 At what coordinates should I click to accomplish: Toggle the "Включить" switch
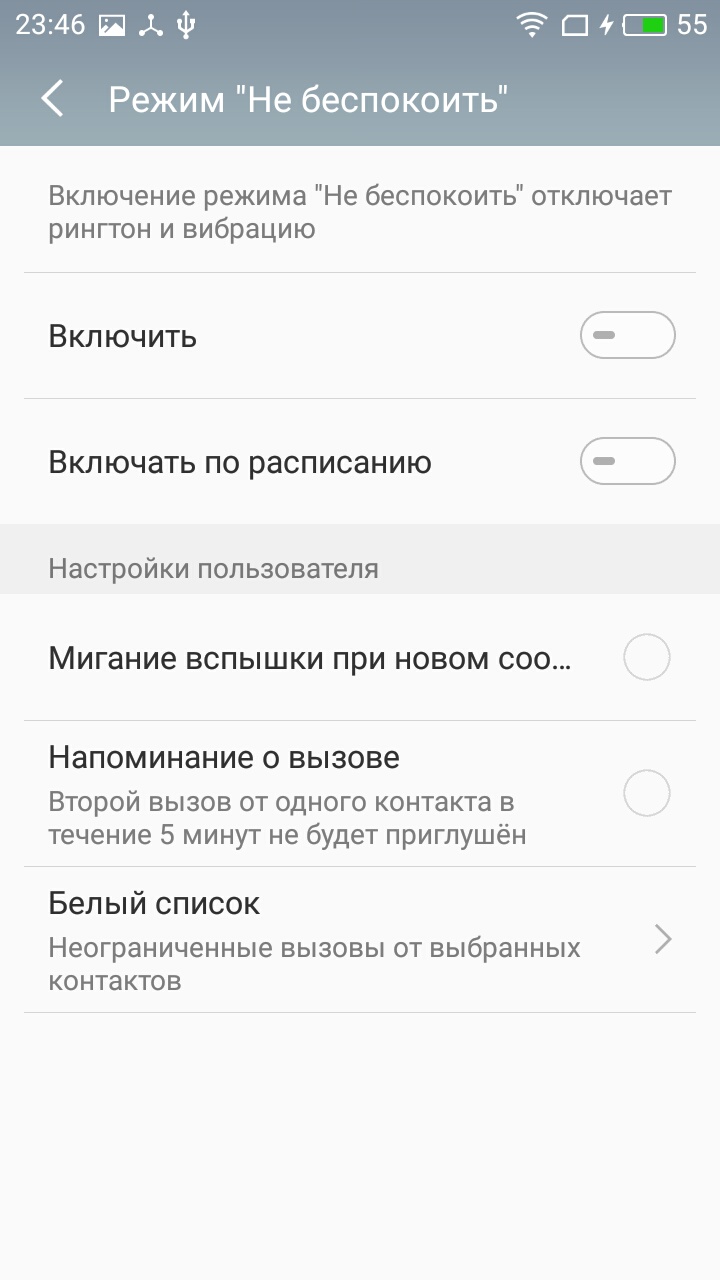point(628,335)
